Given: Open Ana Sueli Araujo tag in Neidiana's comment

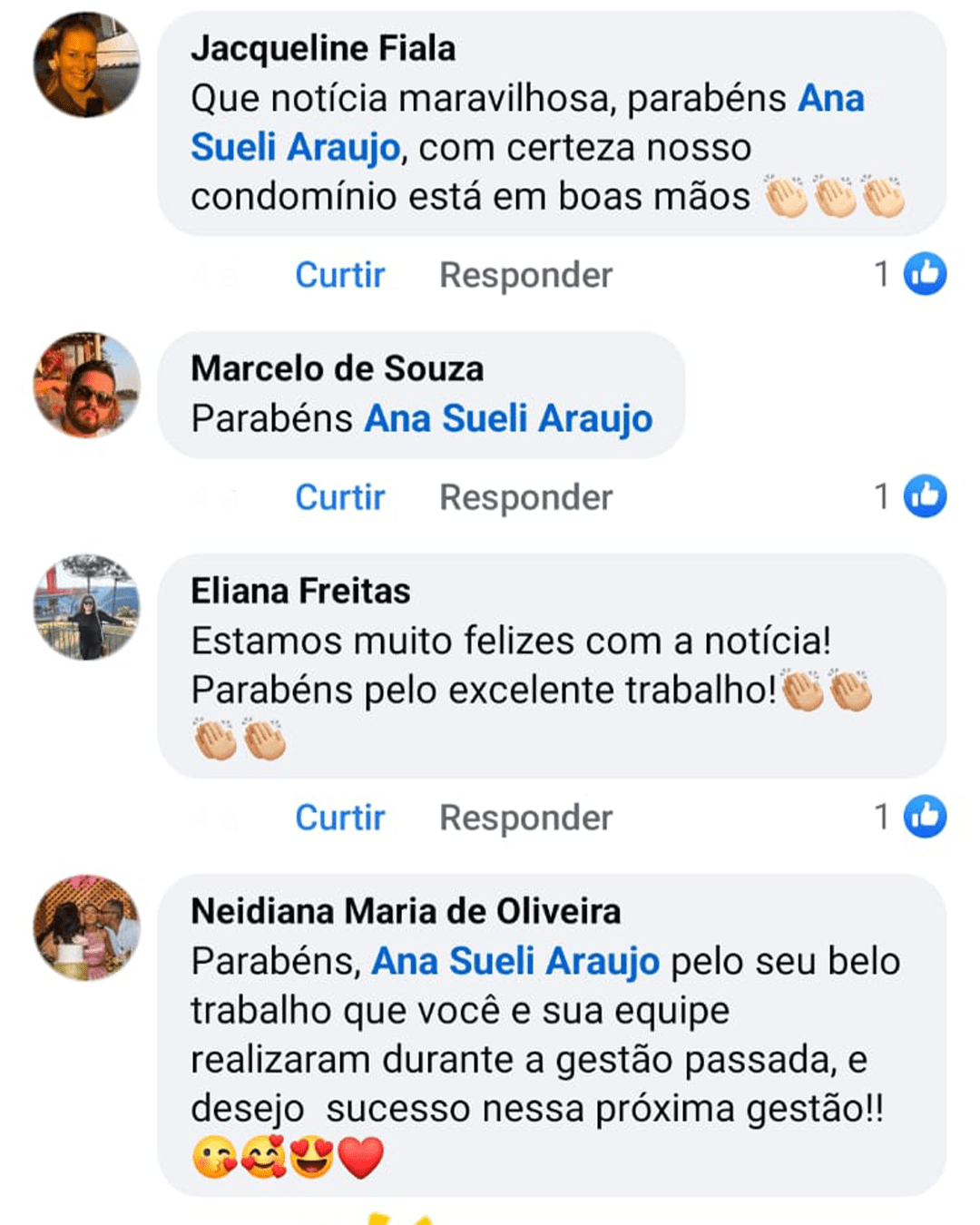Looking at the screenshot, I should [514, 961].
